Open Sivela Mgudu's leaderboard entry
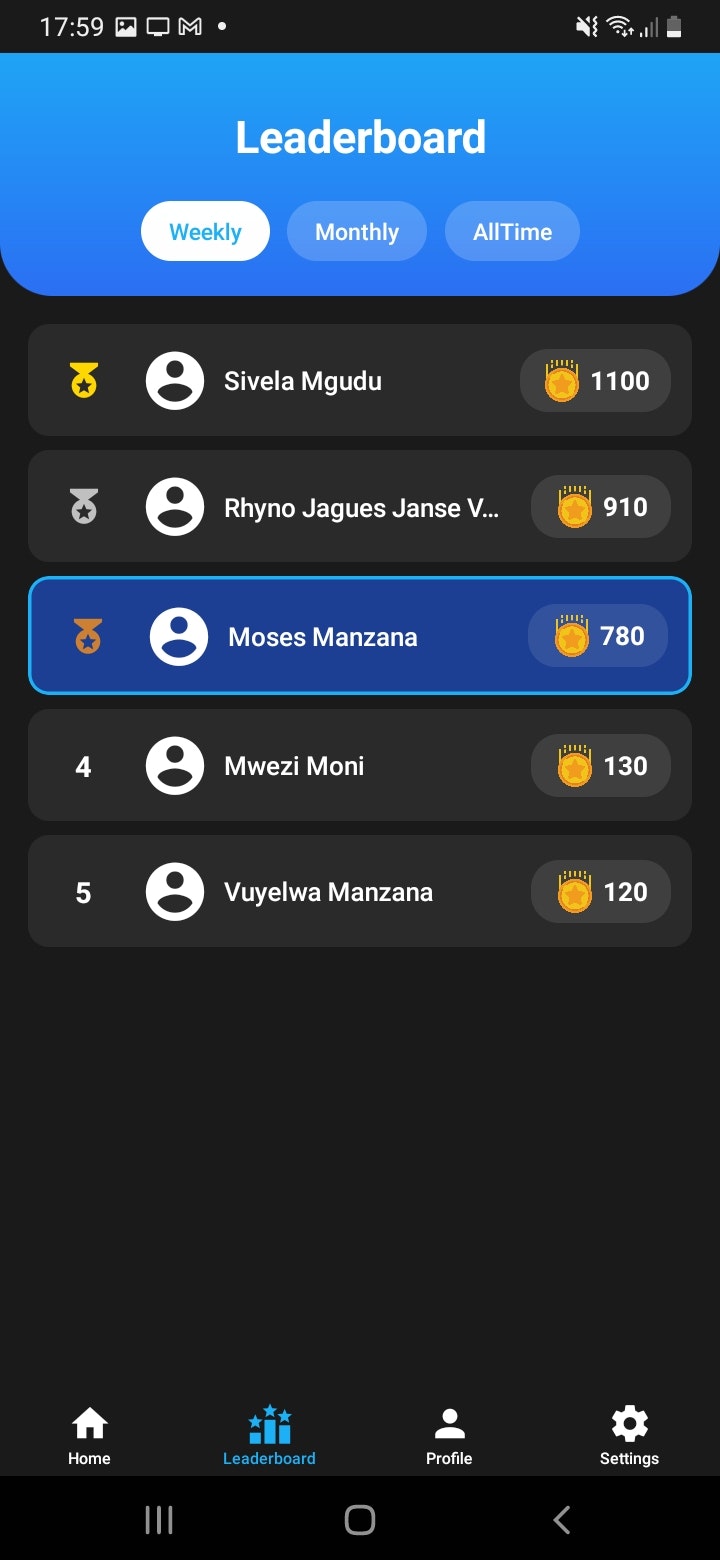Viewport: 720px width, 1560px height. tap(360, 380)
